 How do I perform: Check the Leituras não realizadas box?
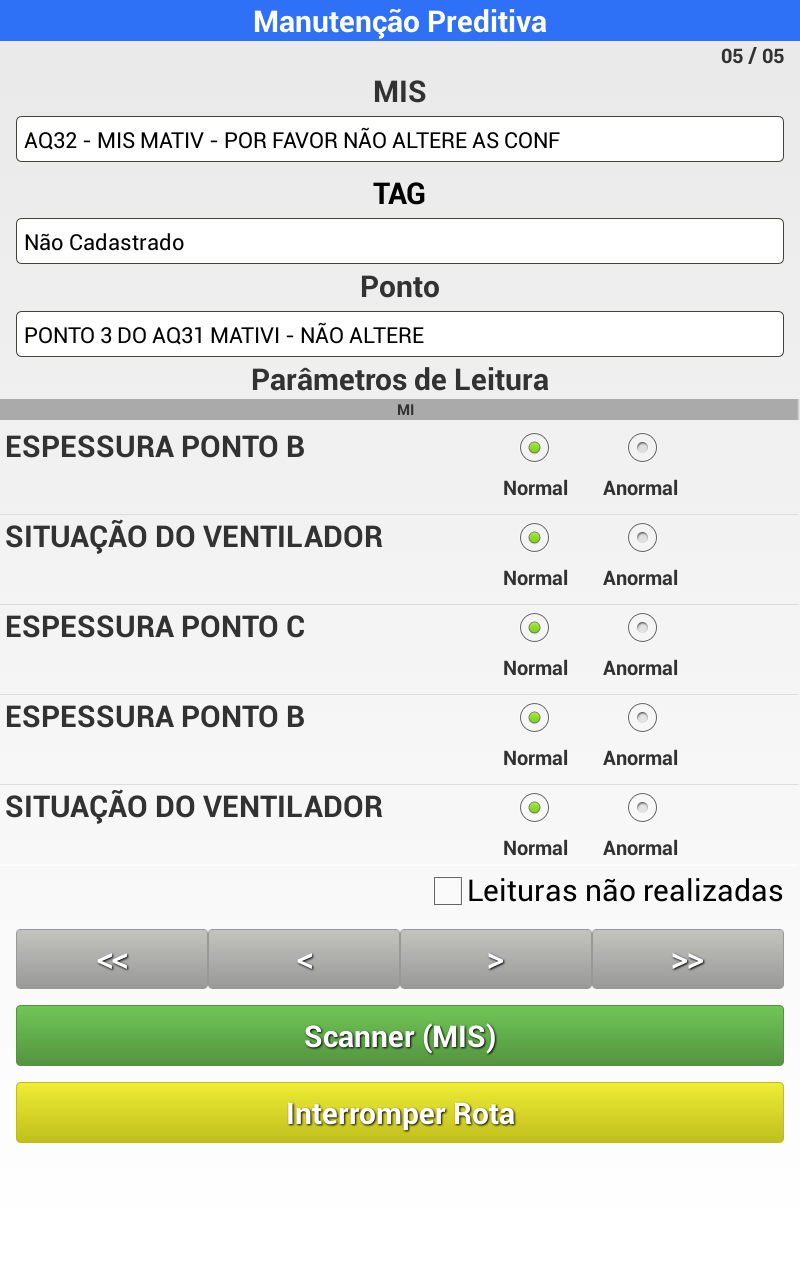(x=448, y=891)
